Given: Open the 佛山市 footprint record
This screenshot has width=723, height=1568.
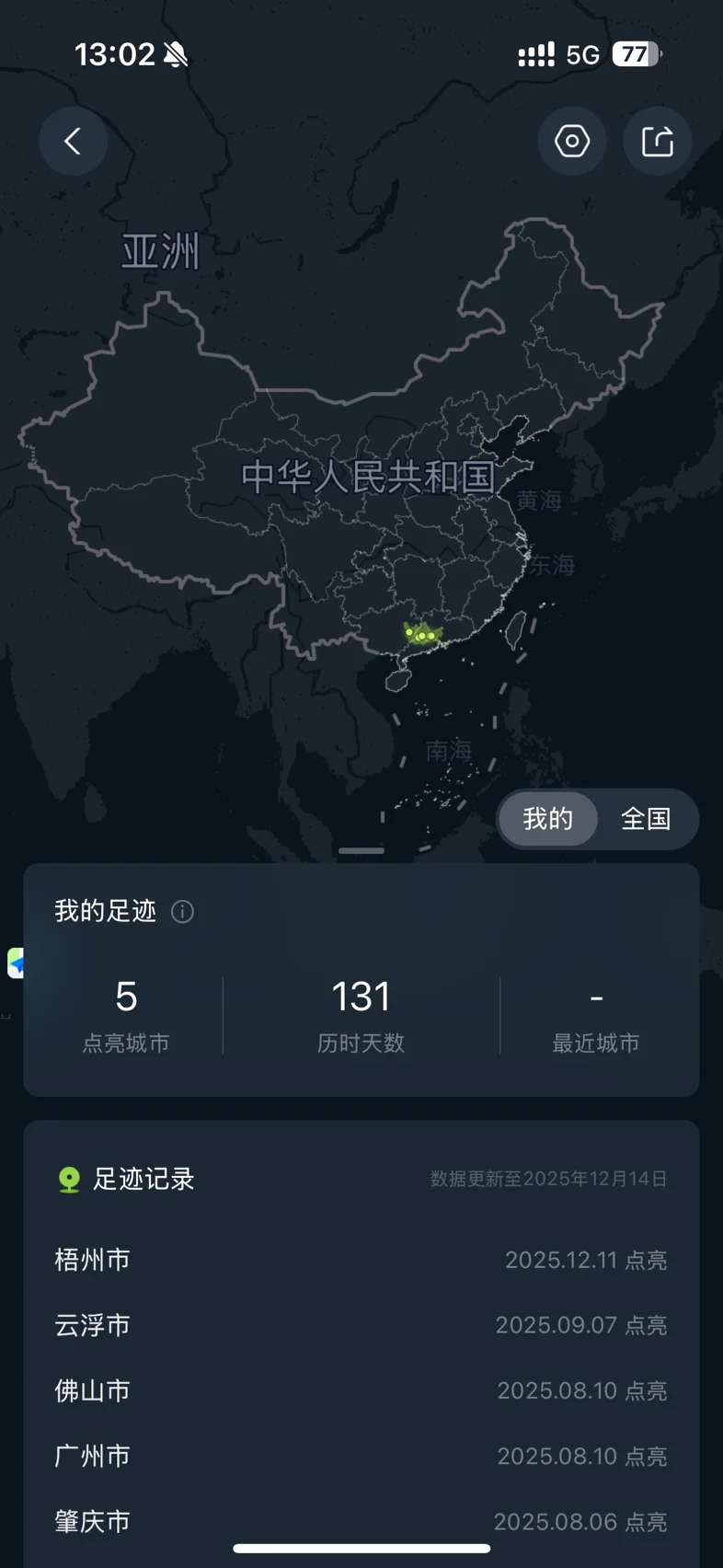Looking at the screenshot, I should coord(361,1390).
